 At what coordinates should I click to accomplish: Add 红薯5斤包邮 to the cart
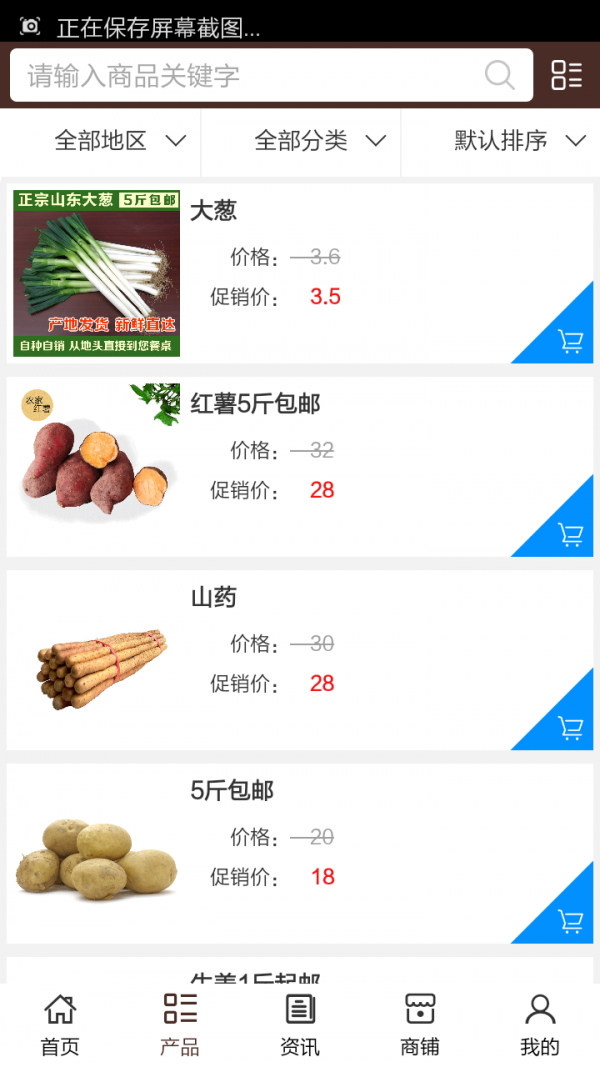click(x=570, y=535)
